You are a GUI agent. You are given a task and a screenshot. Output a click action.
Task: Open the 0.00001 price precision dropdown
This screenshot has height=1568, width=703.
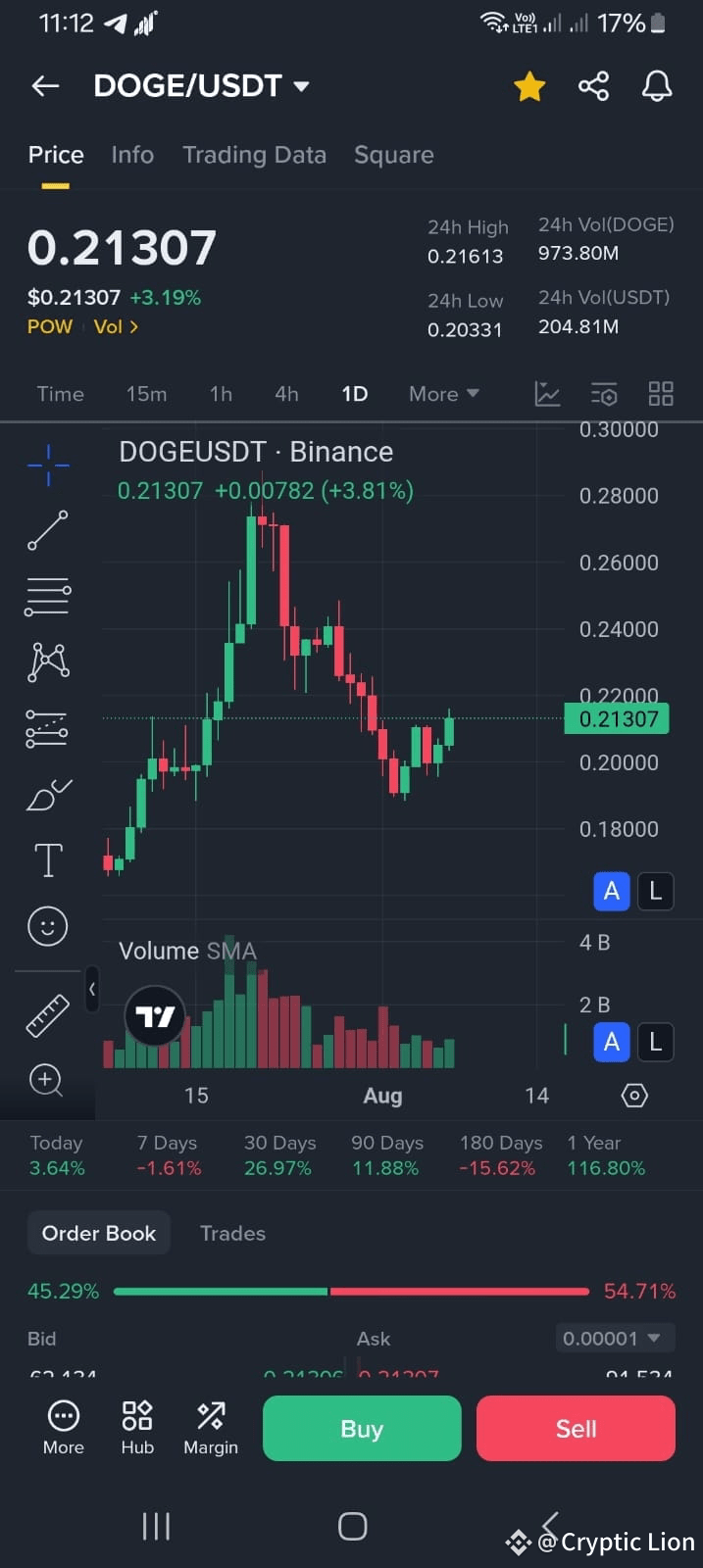(611, 1338)
